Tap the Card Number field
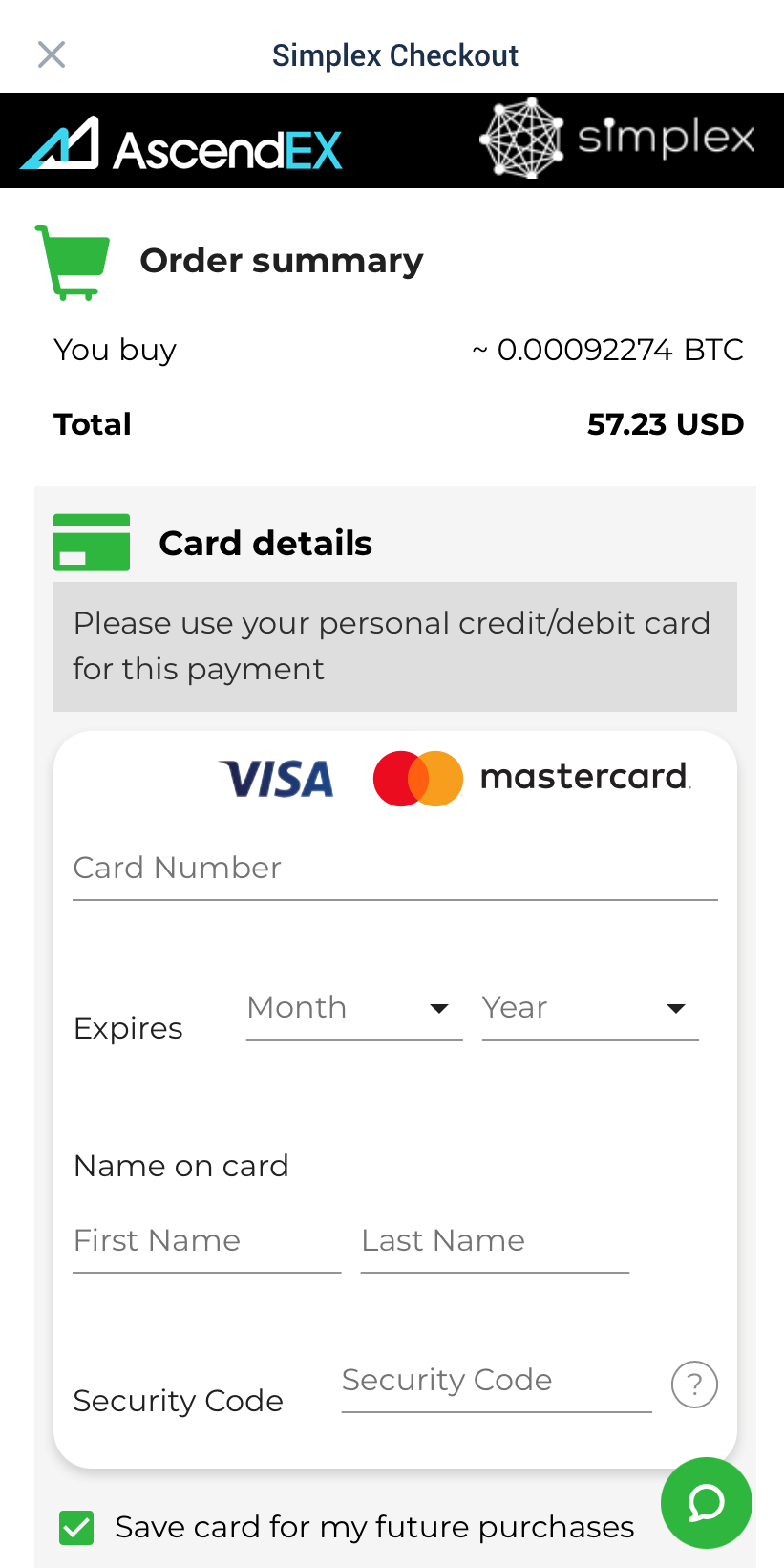Screen dimensions: 784x1568 click(394, 869)
